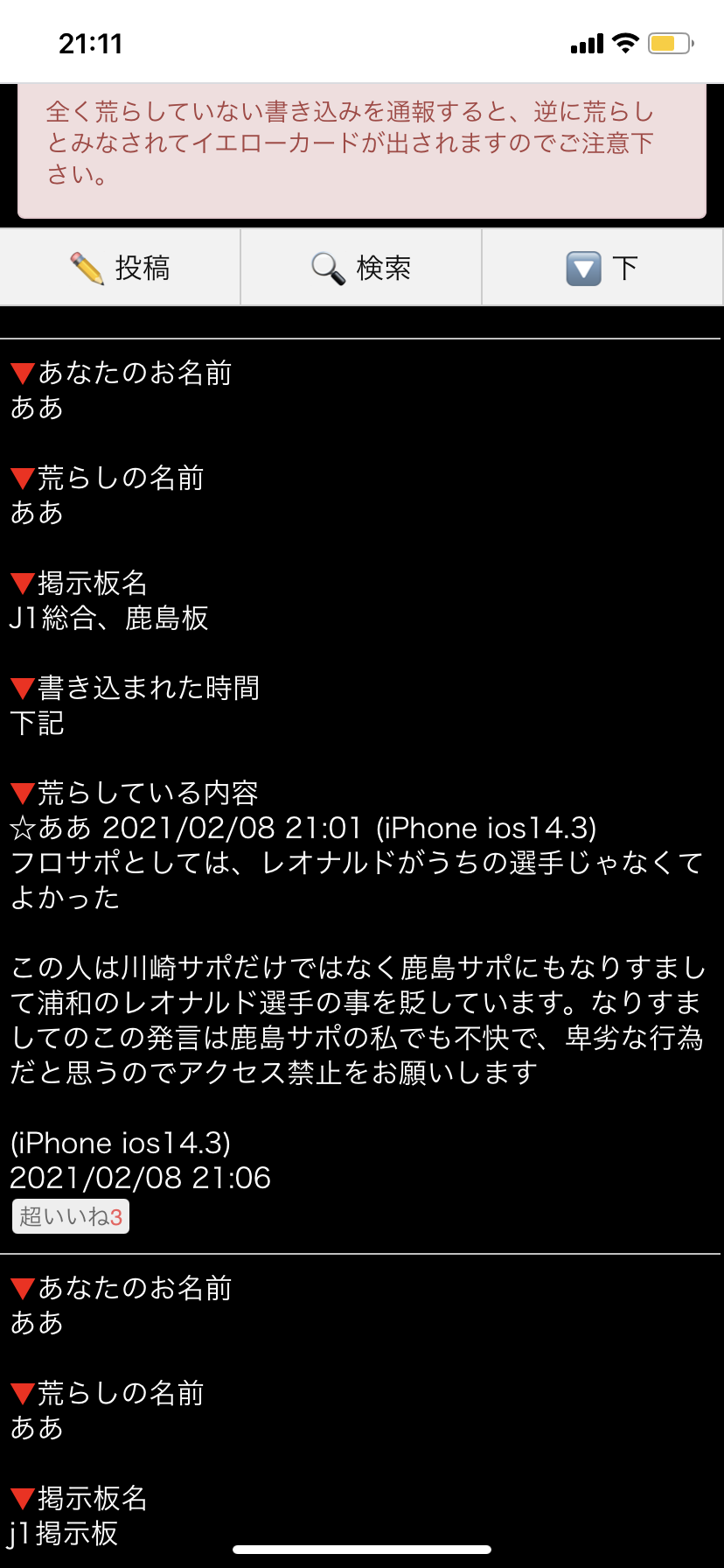This screenshot has width=724, height=1568.
Task: Open the 検索 search button
Action: coord(361,268)
